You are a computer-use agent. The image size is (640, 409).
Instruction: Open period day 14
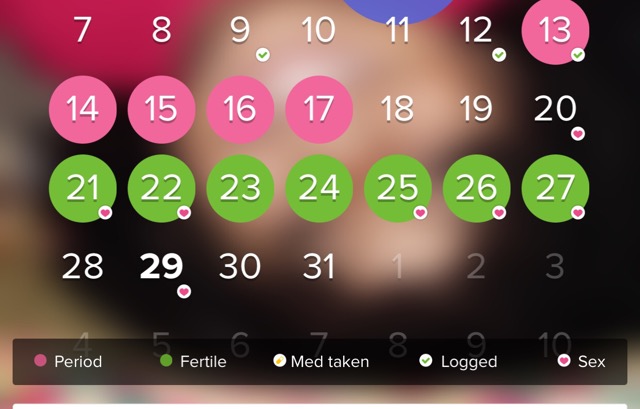point(83,108)
